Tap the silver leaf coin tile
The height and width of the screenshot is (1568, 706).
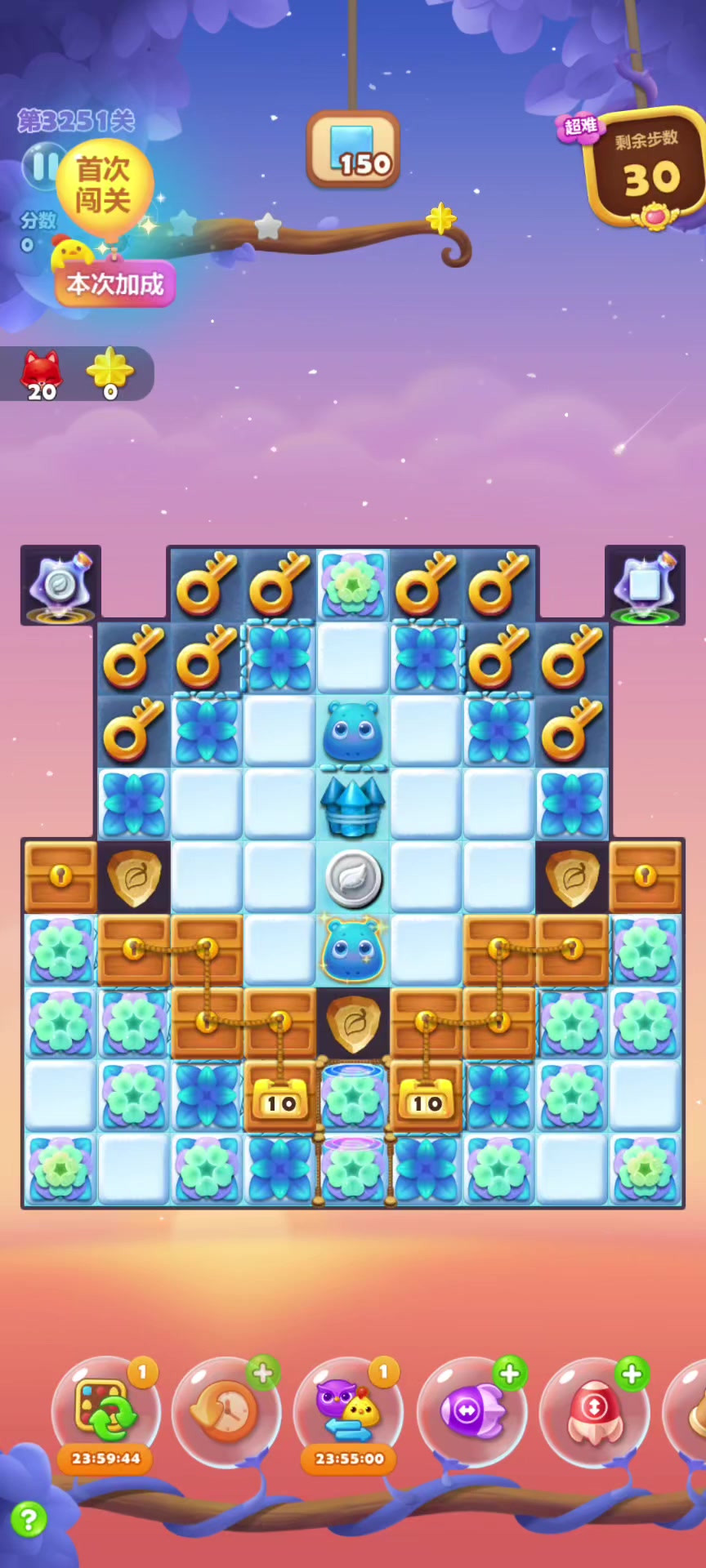(353, 878)
